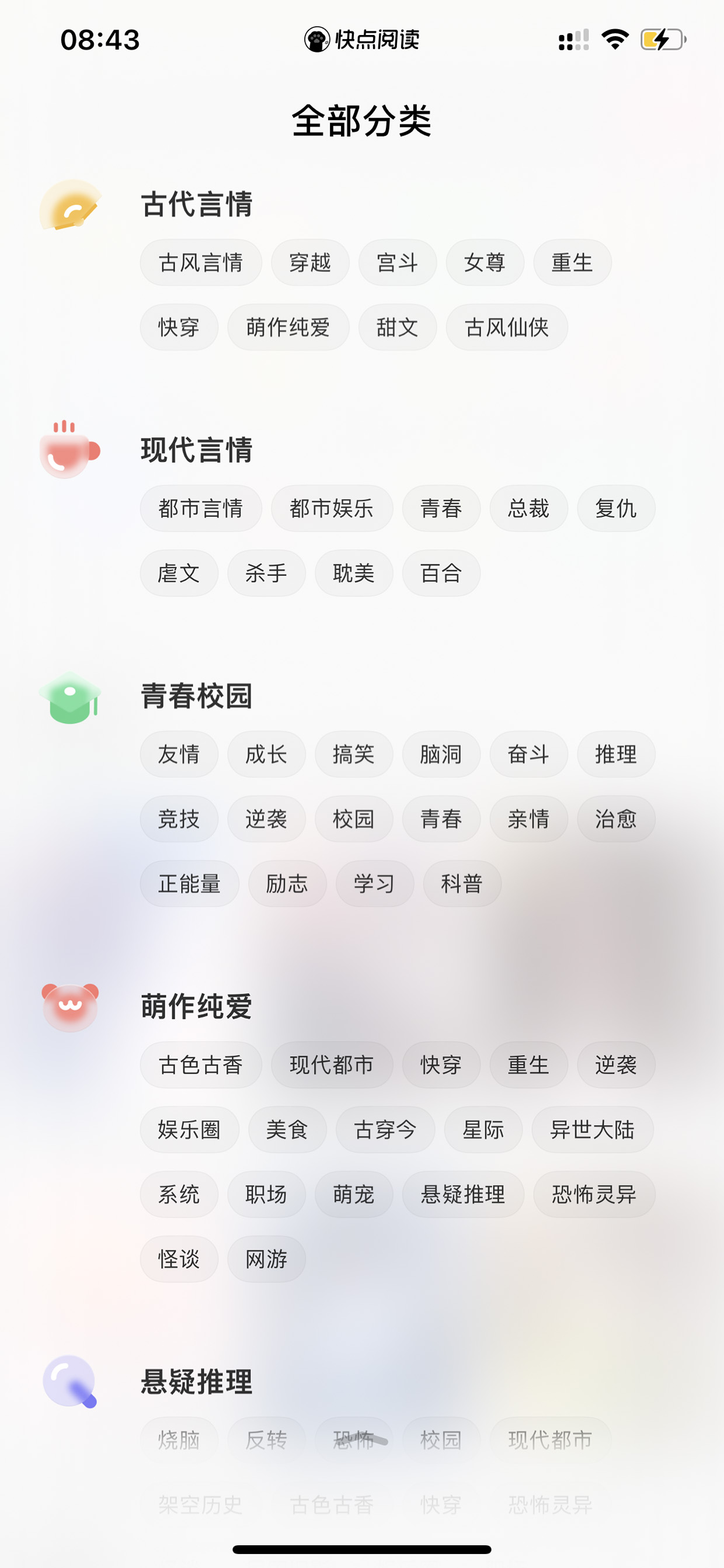
Task: Tap the 都市言情 chip
Action: click(x=201, y=508)
